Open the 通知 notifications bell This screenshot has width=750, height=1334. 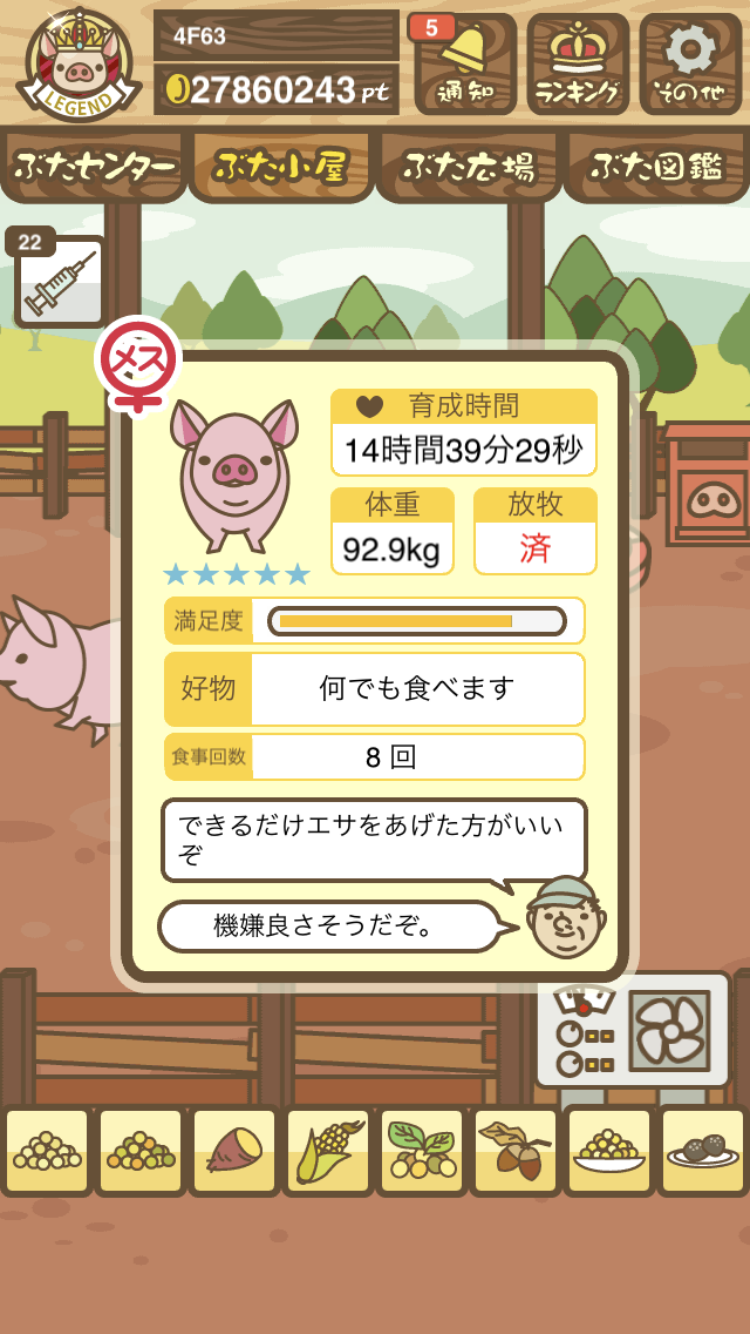tap(465, 64)
